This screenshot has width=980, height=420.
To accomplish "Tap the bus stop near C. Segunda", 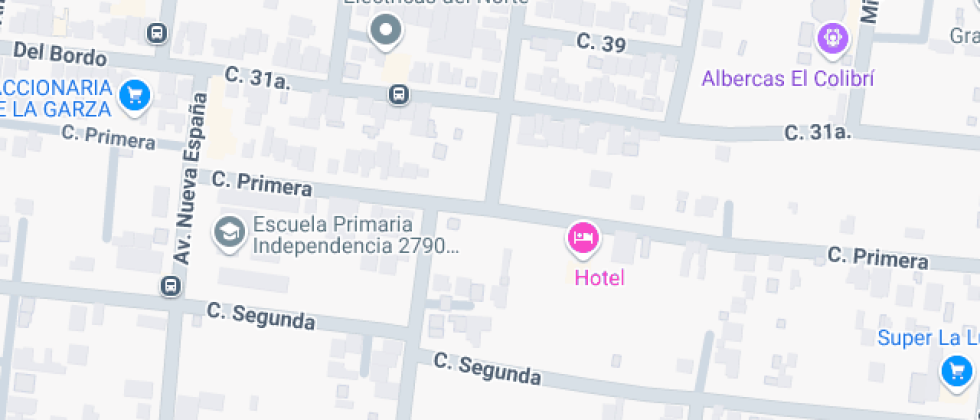I will click(x=170, y=287).
